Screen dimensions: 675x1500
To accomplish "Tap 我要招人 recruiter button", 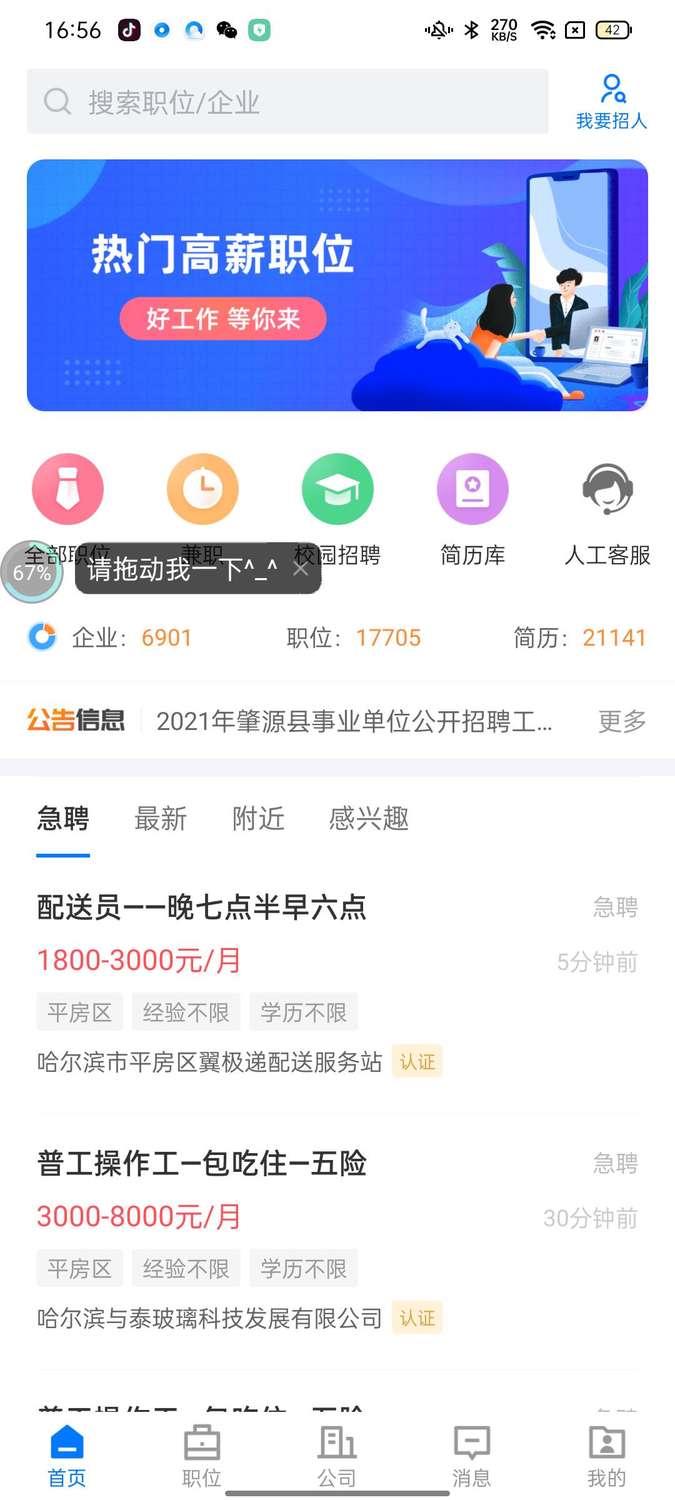I will (x=611, y=102).
